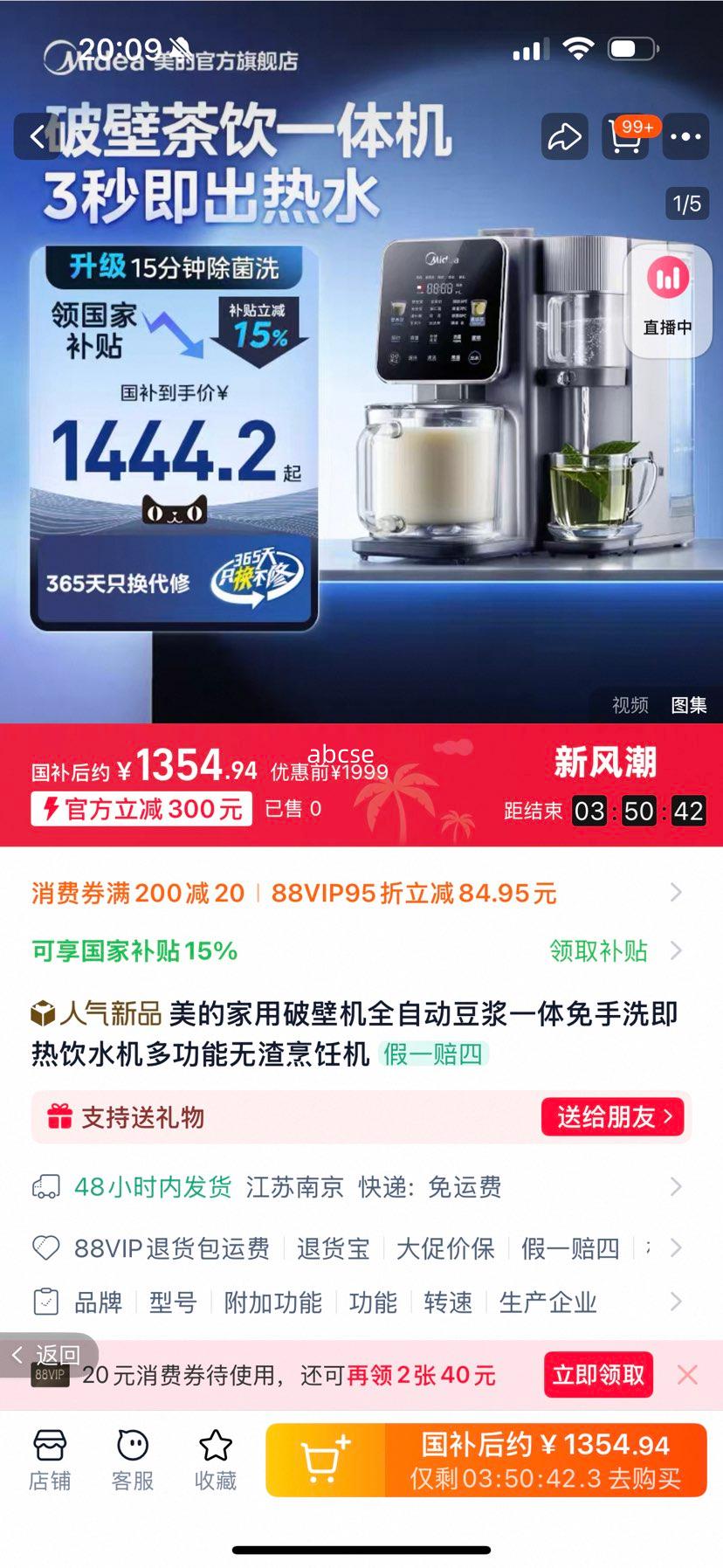This screenshot has height=1568, width=723.
Task: Enter the 直播中 live stream
Action: pos(665,303)
